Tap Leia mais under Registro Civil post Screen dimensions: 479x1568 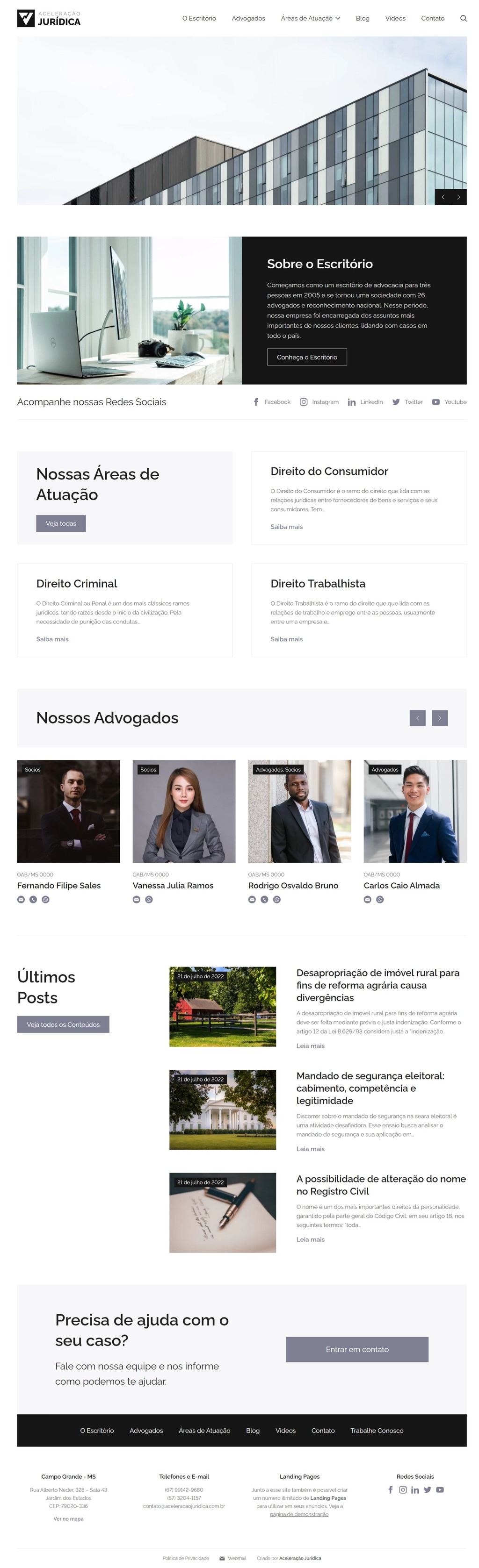pos(310,1239)
